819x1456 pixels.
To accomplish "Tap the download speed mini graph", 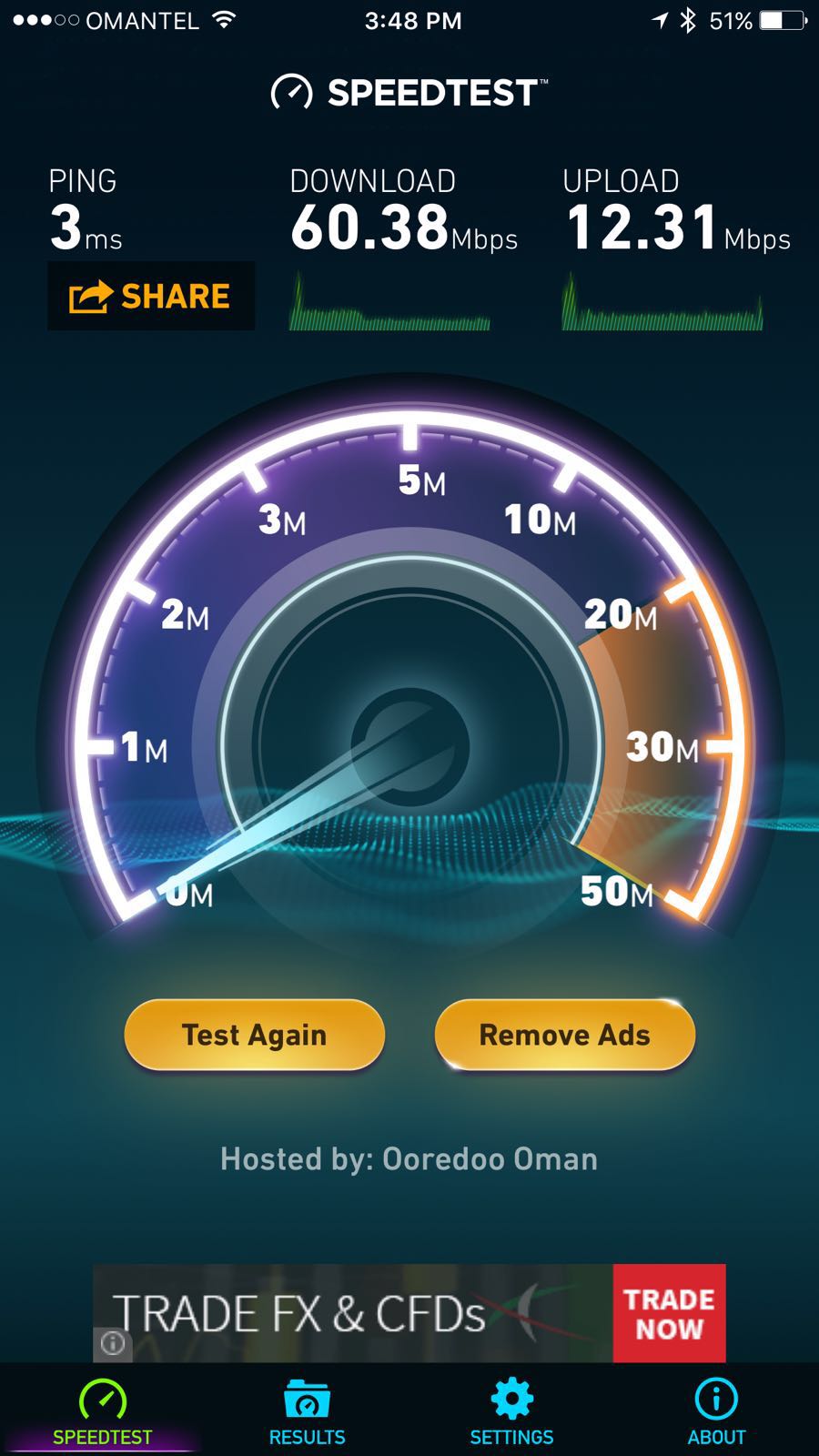I will tap(389, 305).
